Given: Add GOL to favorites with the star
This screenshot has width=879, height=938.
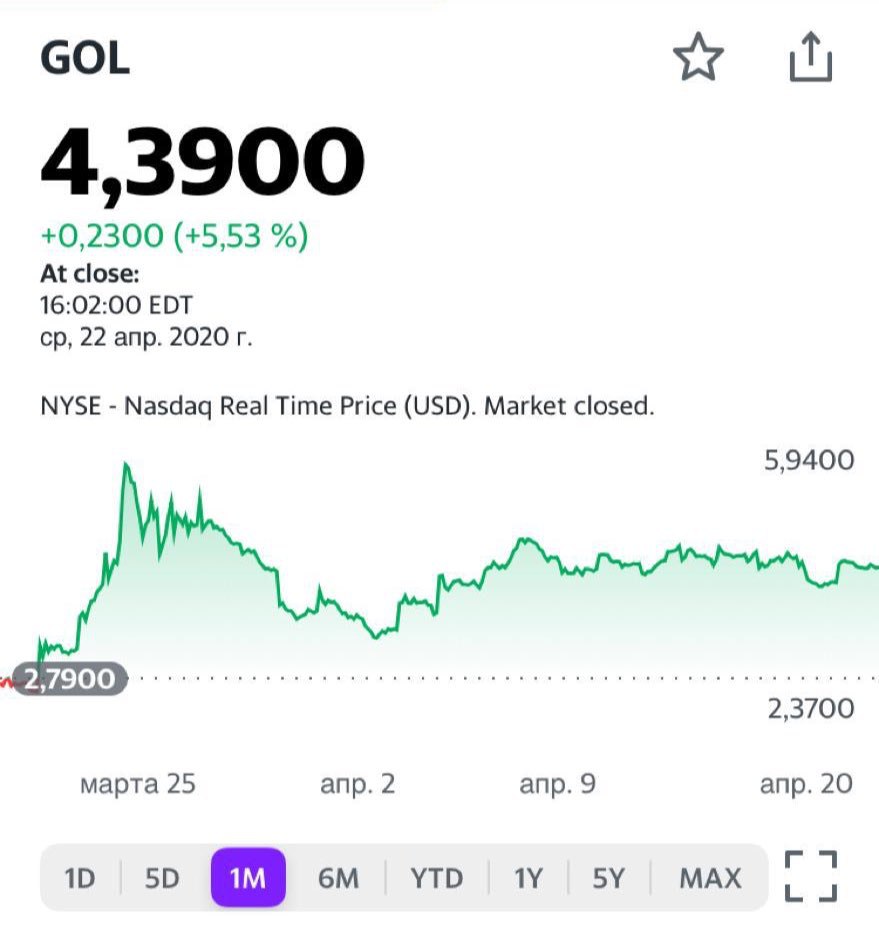Looking at the screenshot, I should point(697,59).
